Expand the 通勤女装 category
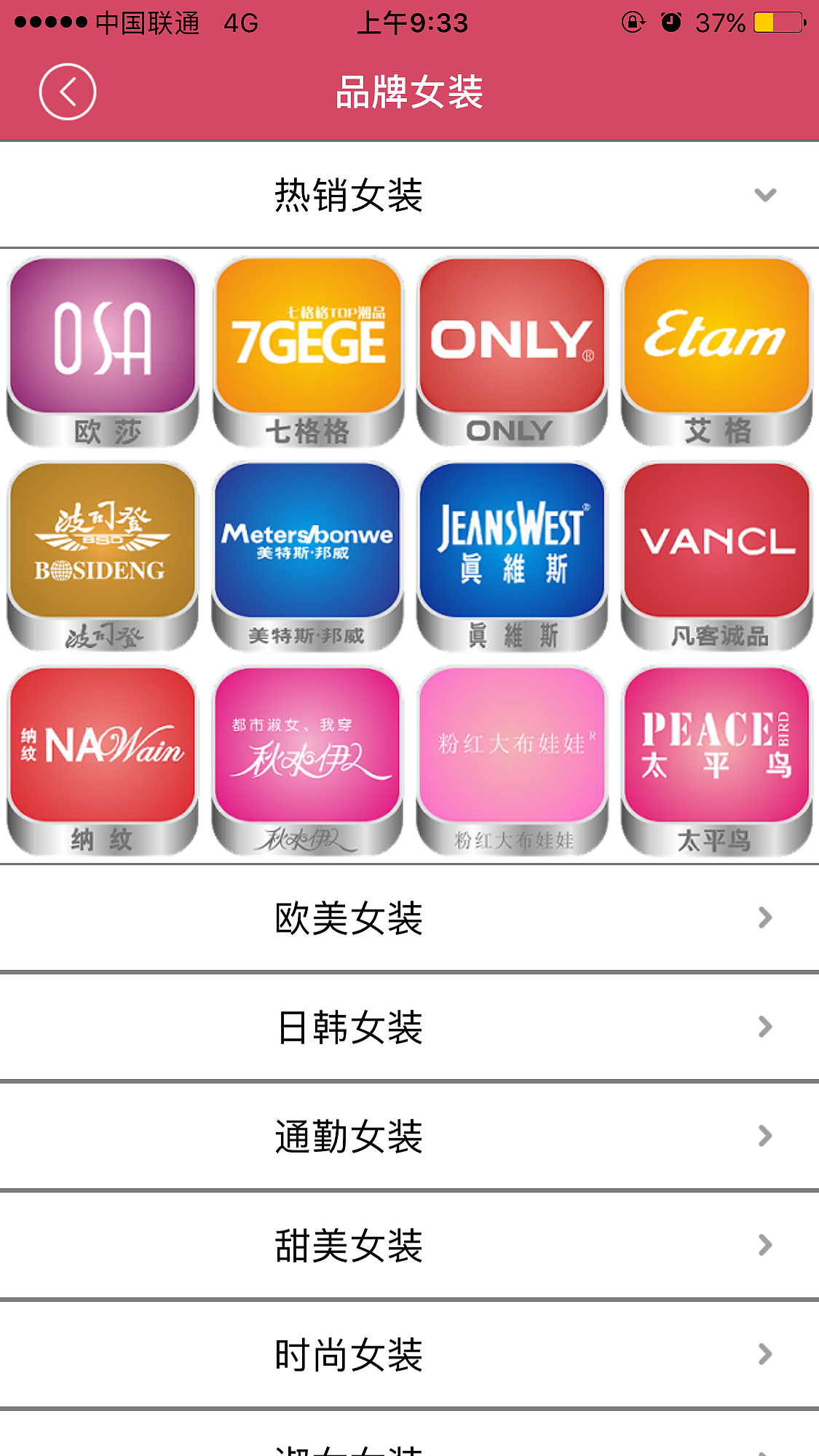The width and height of the screenshot is (819, 1456). coord(409,1136)
